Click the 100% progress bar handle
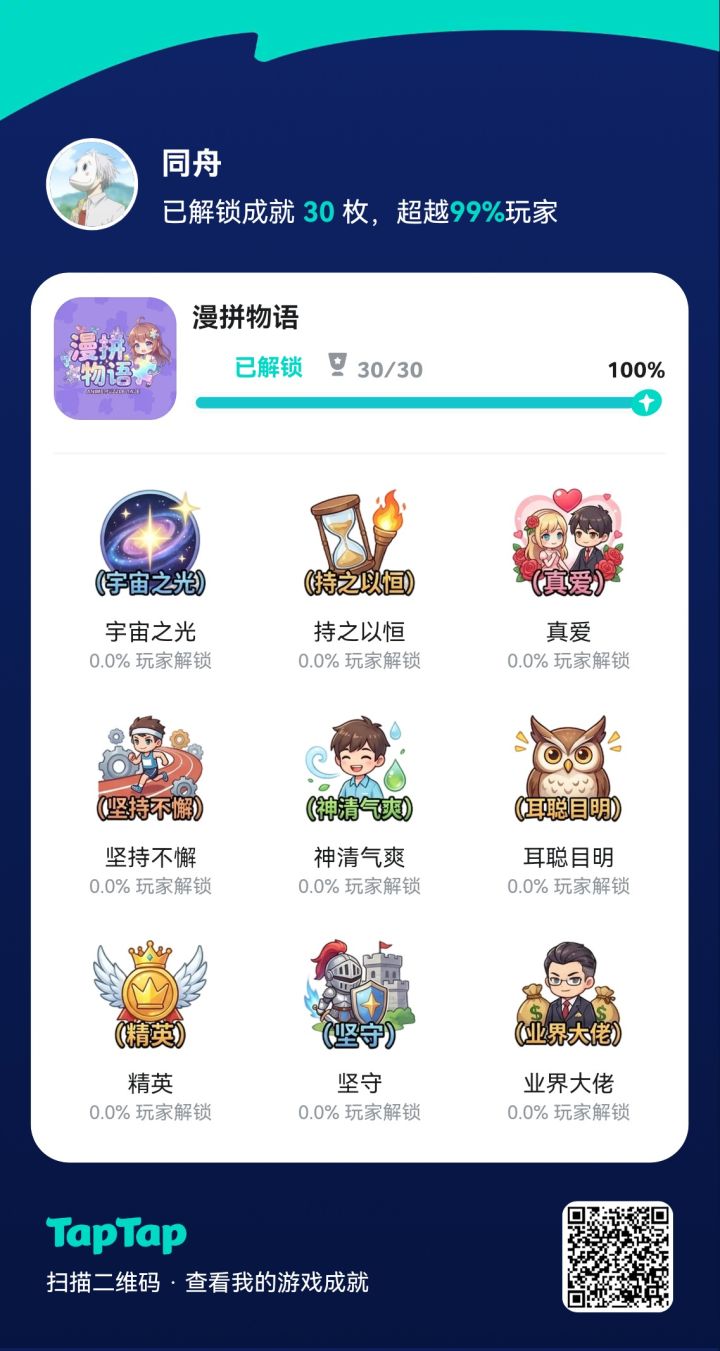 tap(647, 402)
